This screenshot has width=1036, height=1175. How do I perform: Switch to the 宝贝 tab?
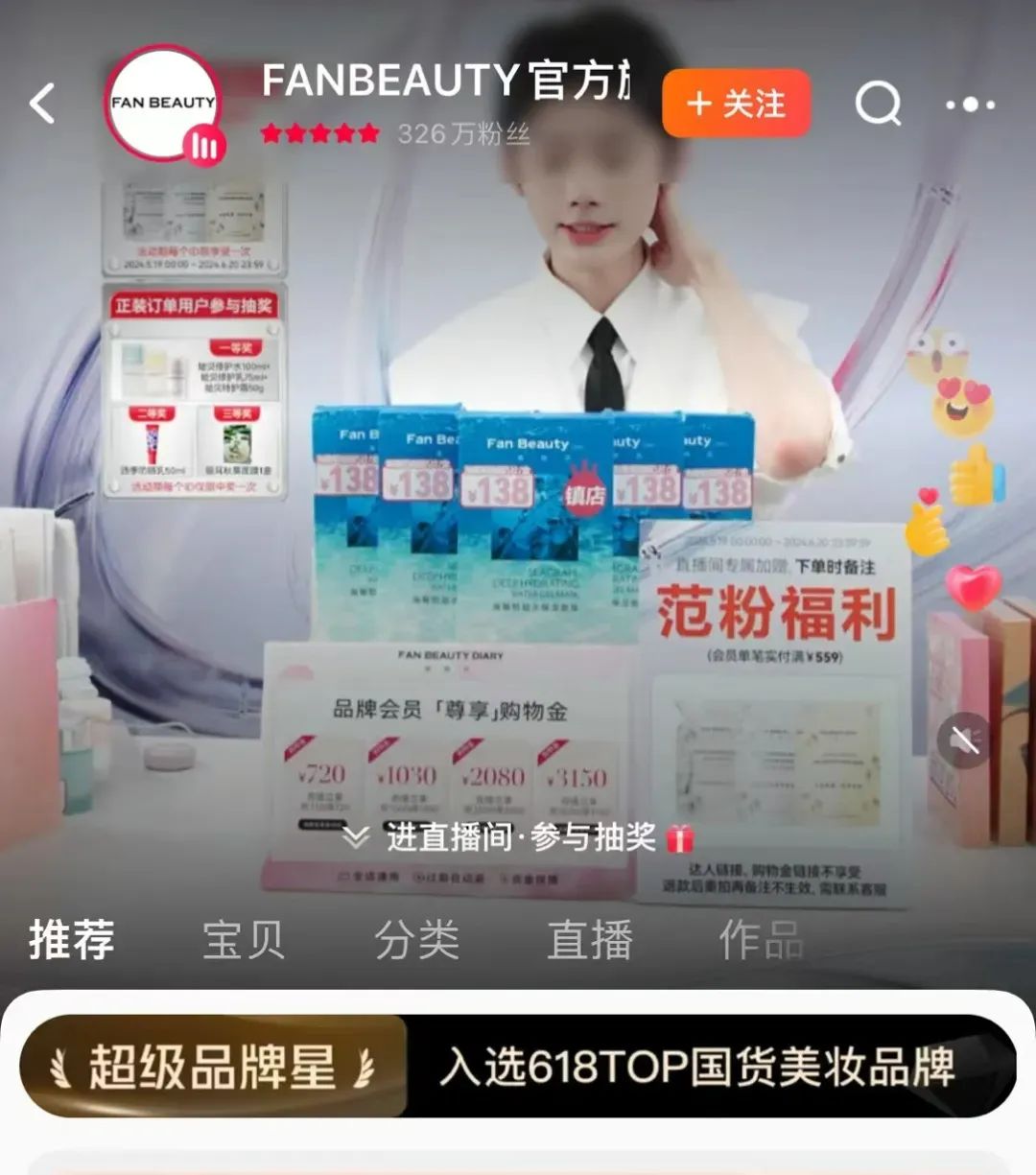tap(244, 939)
